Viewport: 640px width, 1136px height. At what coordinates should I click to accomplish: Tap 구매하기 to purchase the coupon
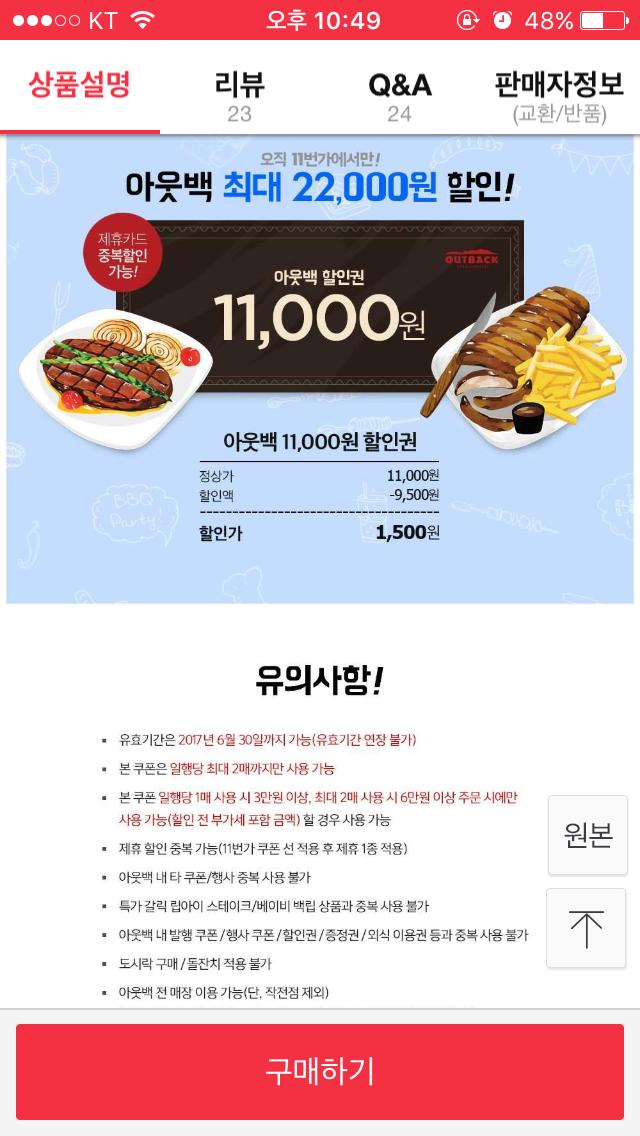(x=320, y=1072)
